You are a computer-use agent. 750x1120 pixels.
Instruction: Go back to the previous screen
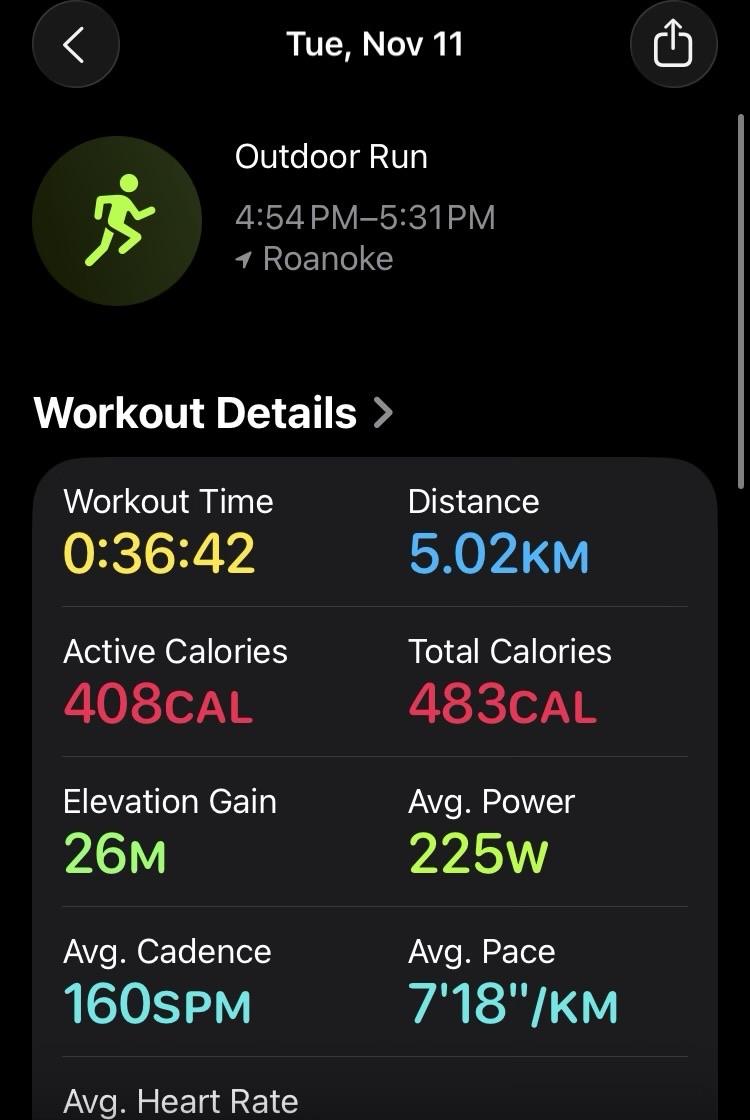tap(75, 45)
